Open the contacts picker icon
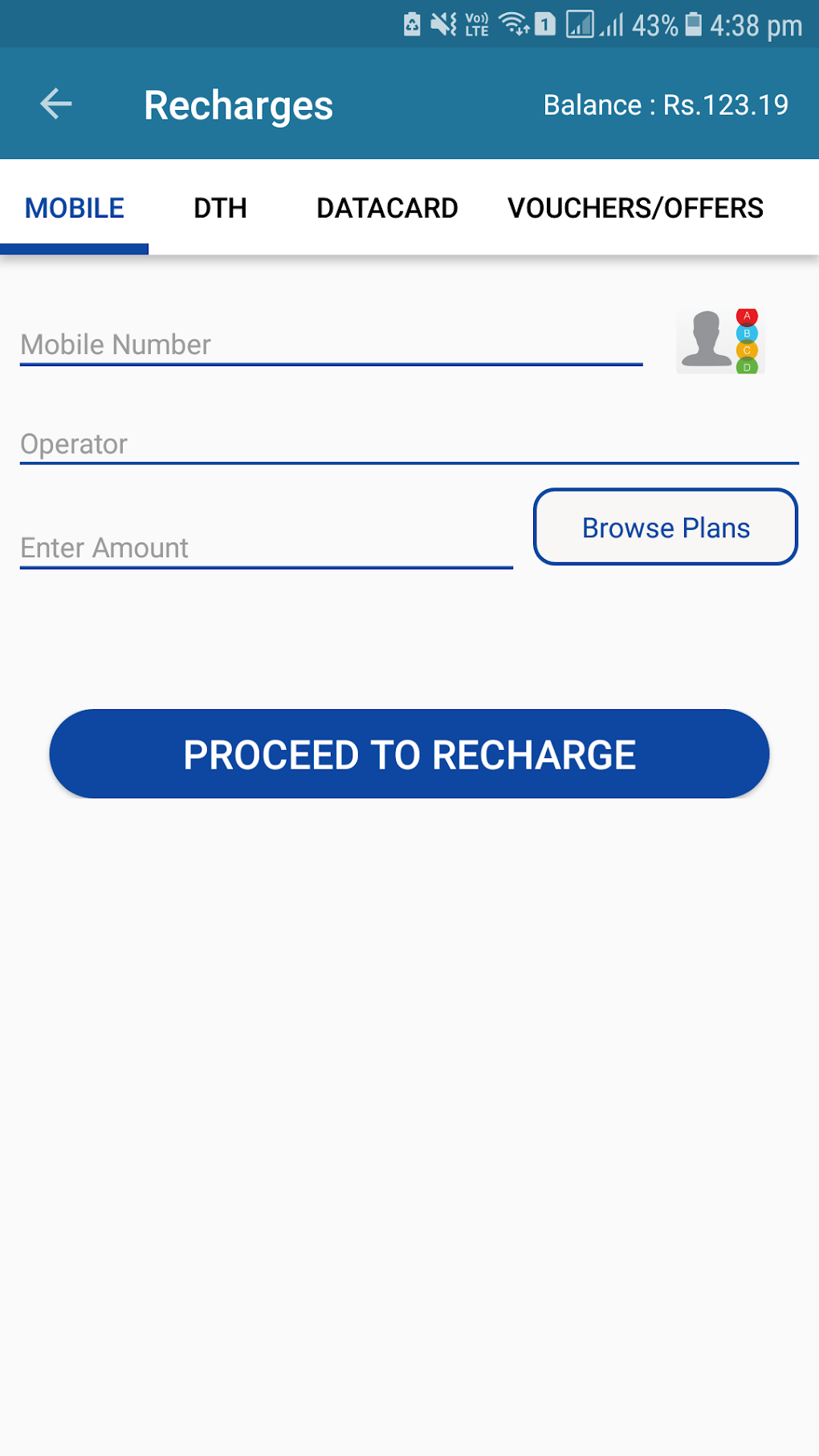This screenshot has height=1456, width=819. [720, 341]
